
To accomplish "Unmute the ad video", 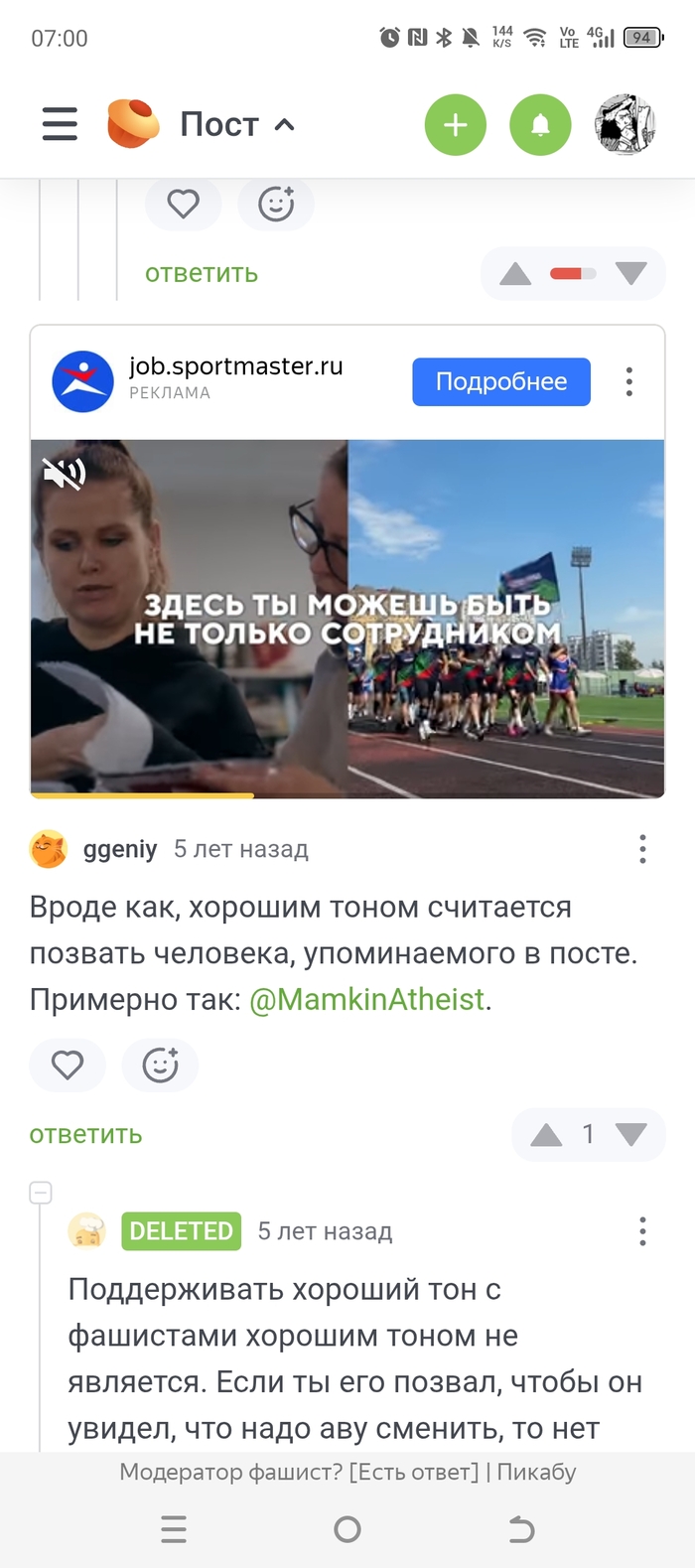I will coord(65,474).
